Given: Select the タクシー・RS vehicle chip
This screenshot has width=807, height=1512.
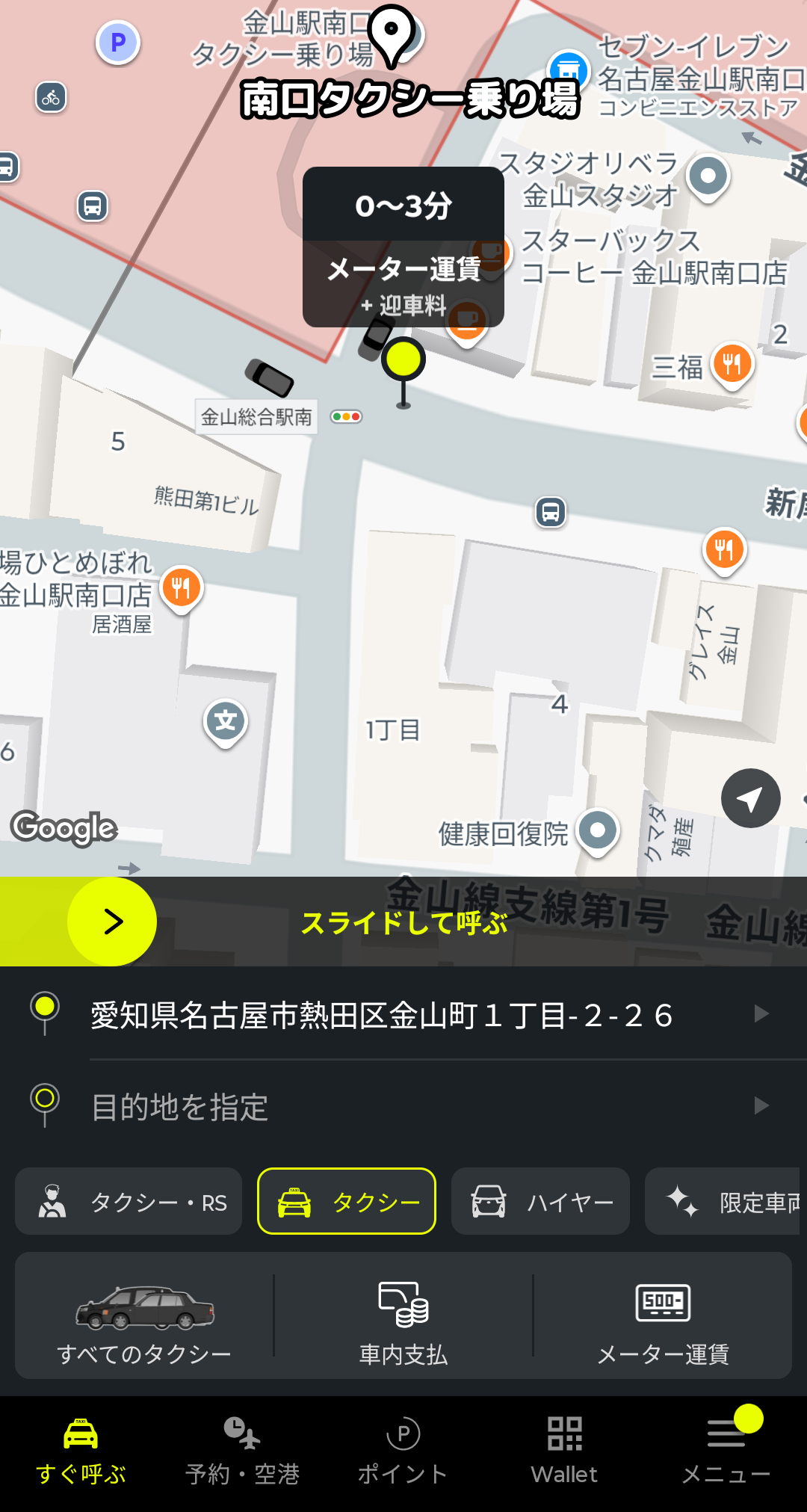Looking at the screenshot, I should 129,1202.
